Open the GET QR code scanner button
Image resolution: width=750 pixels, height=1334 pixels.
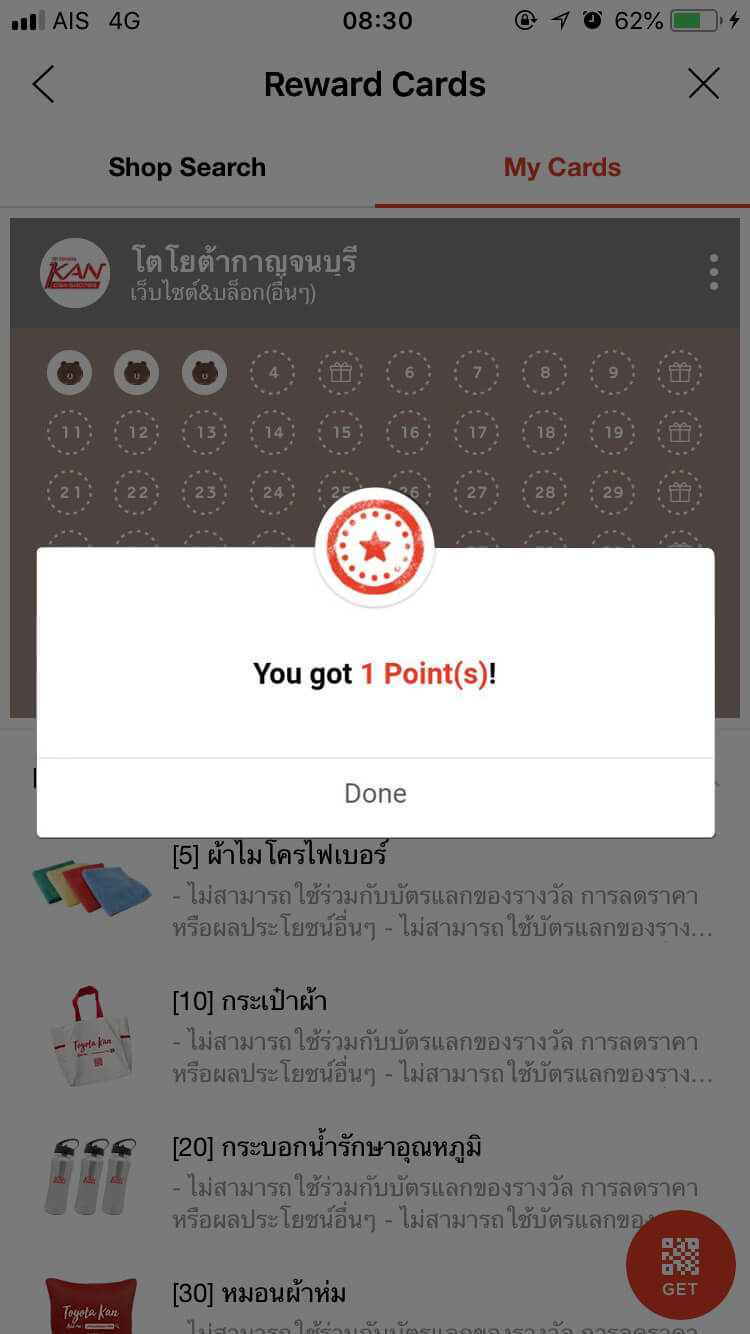point(680,1264)
